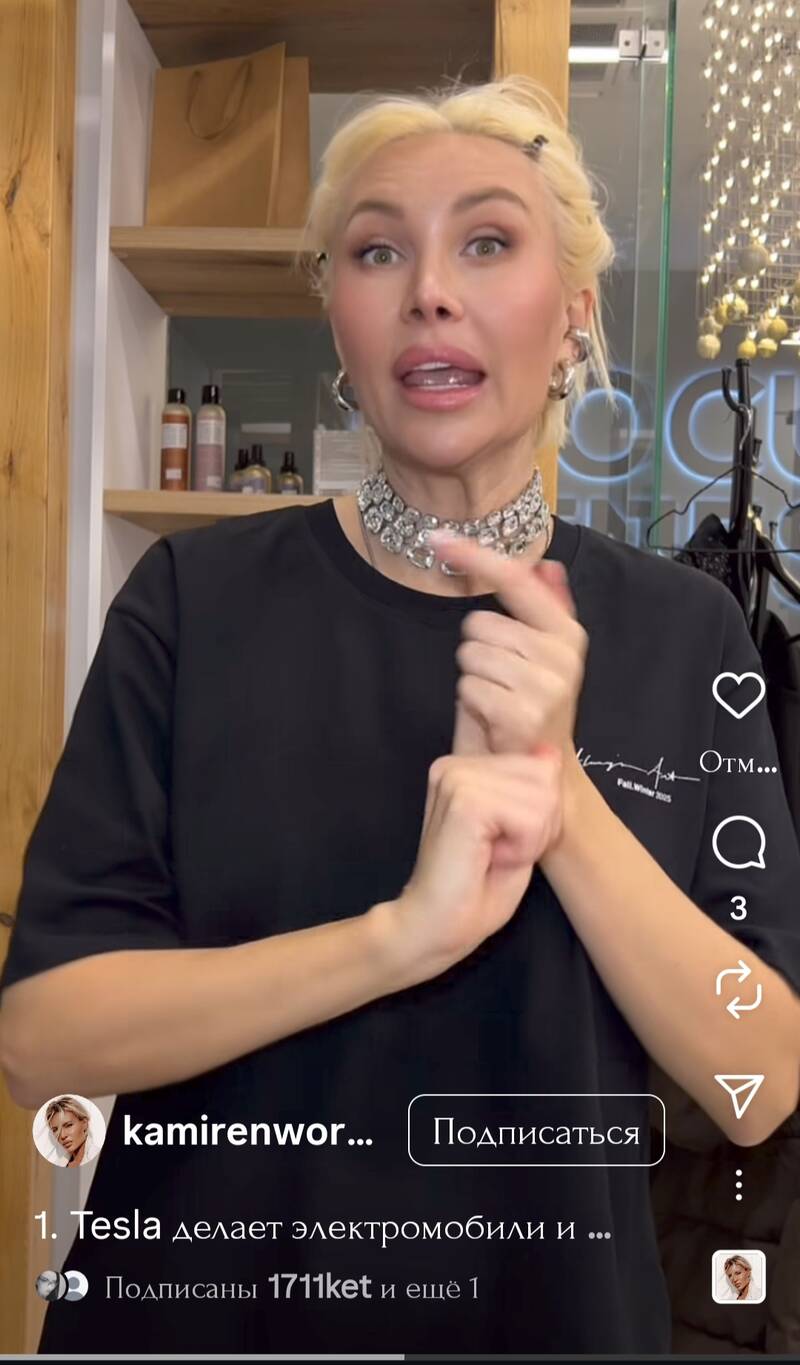Open the profile picture of kamirenwor...
The height and width of the screenshot is (1365, 800).
tap(69, 1131)
